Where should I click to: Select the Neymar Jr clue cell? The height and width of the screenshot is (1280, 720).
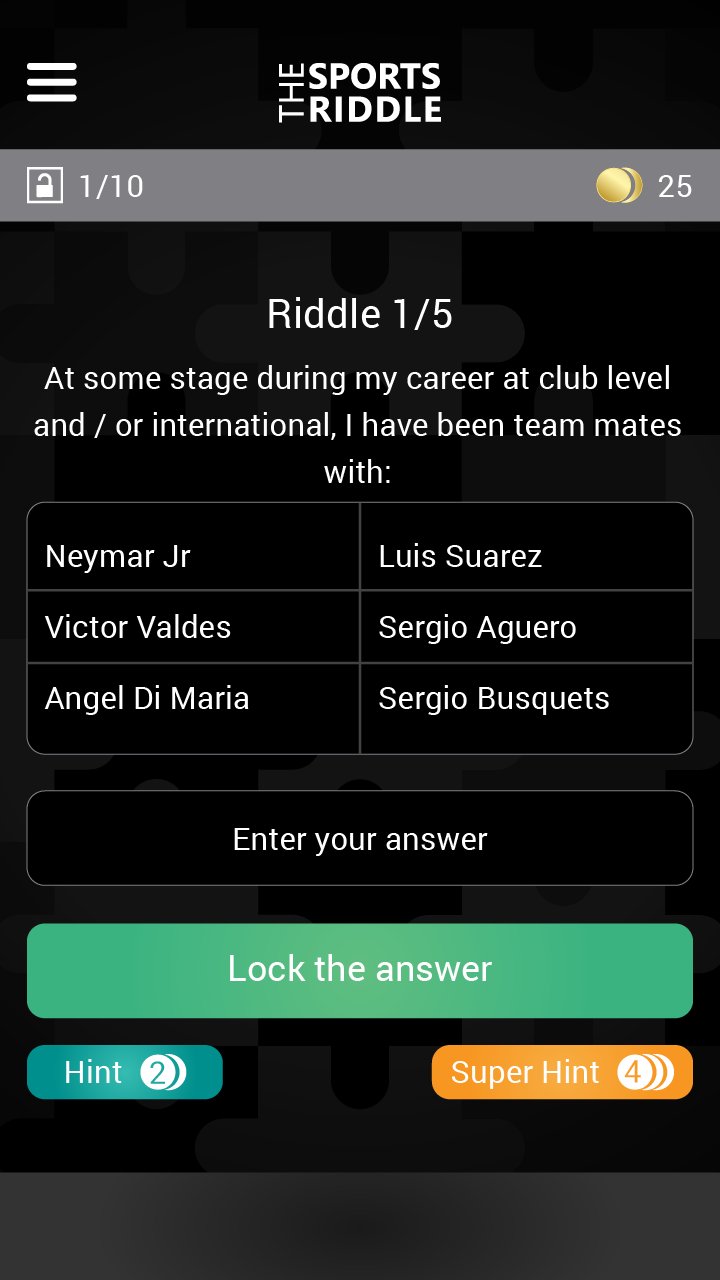[x=192, y=556]
